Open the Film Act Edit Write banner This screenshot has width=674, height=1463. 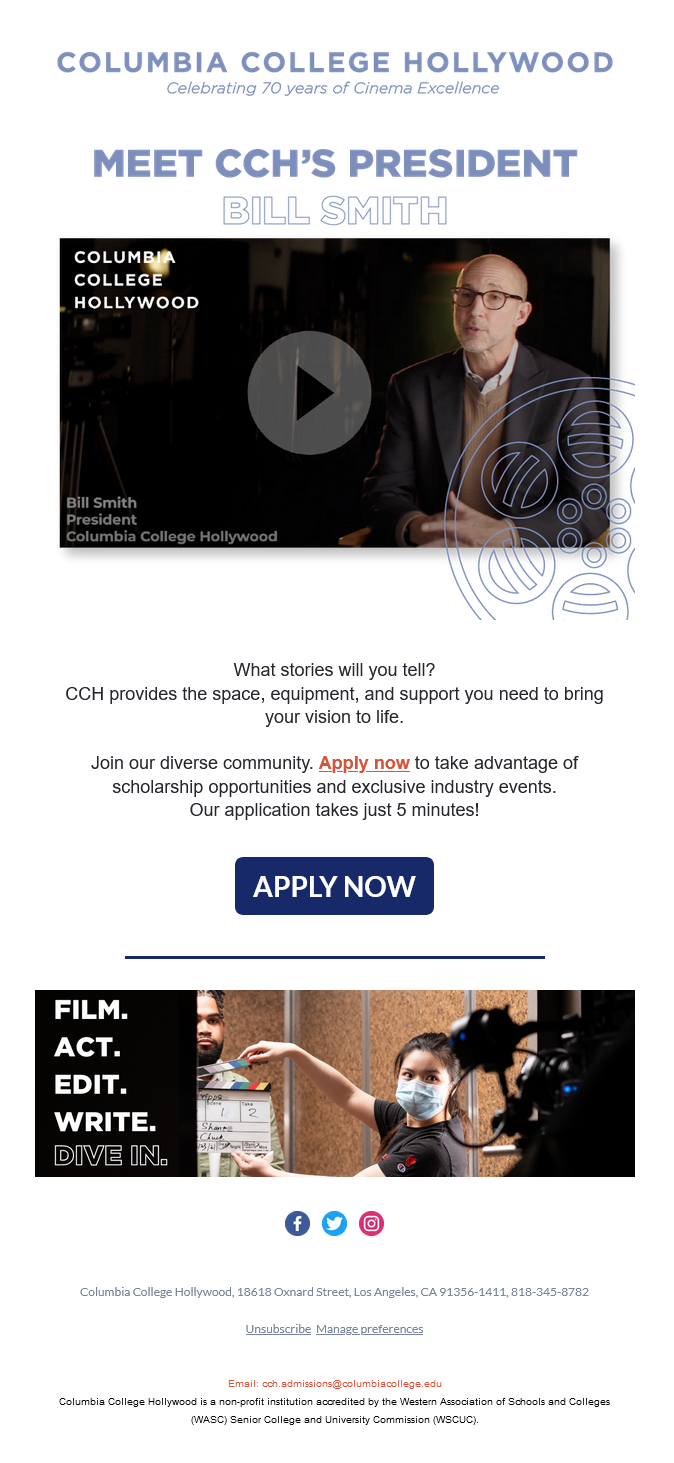pyautogui.click(x=335, y=1083)
